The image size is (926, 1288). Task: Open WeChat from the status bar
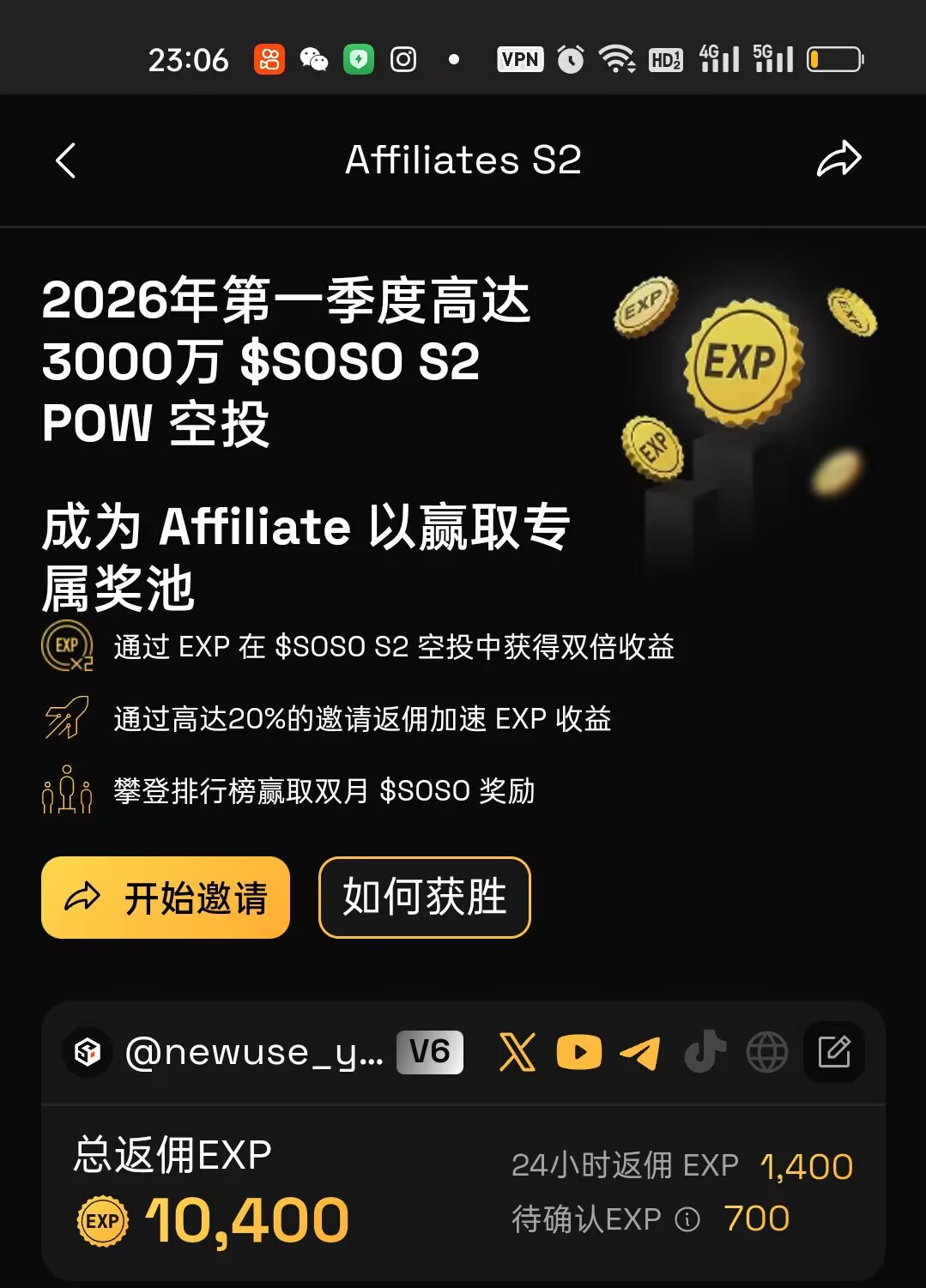pyautogui.click(x=314, y=59)
